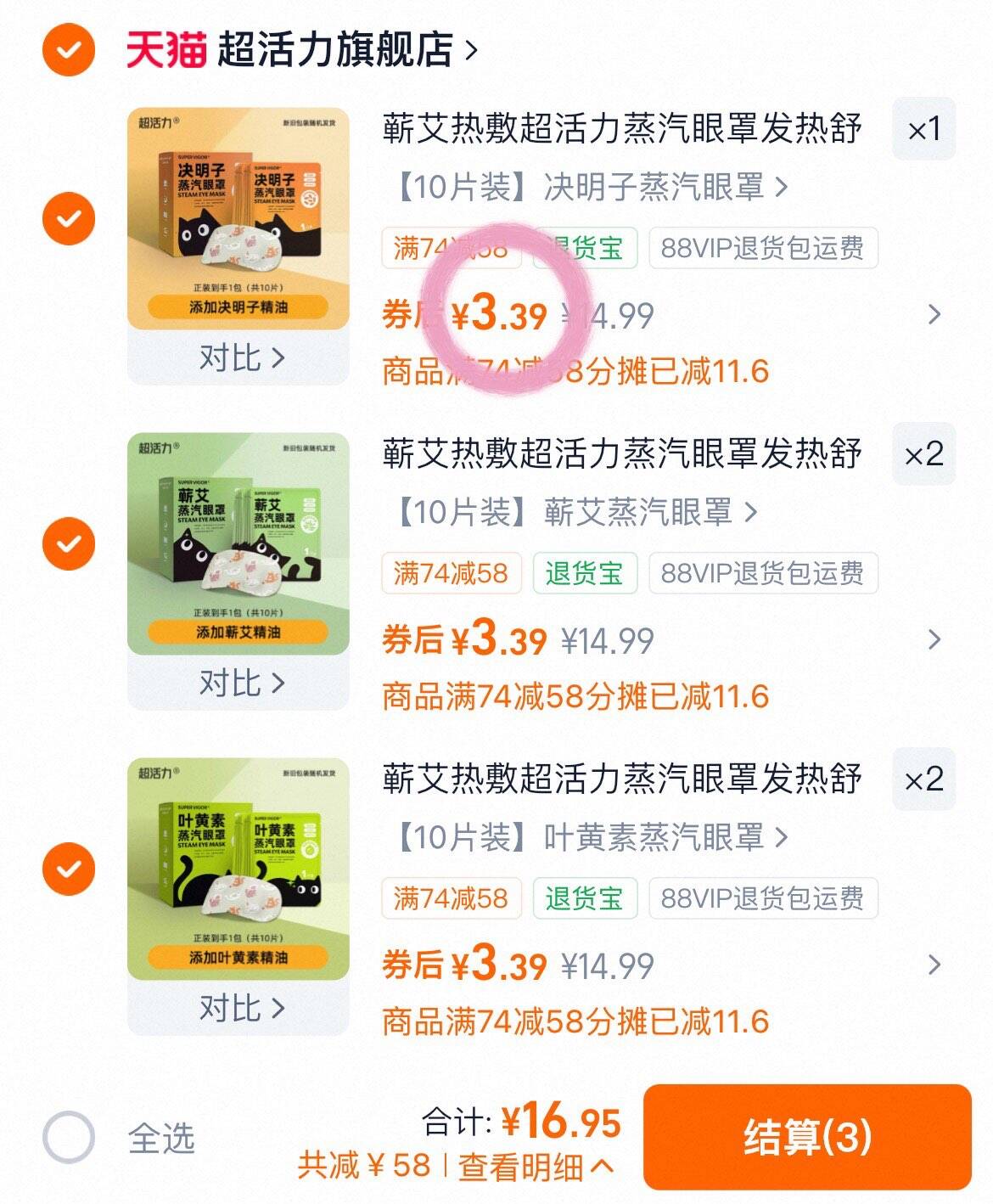Tap the 退货宝 badge on 蕲艾 item
The height and width of the screenshot is (1204, 993).
[586, 574]
